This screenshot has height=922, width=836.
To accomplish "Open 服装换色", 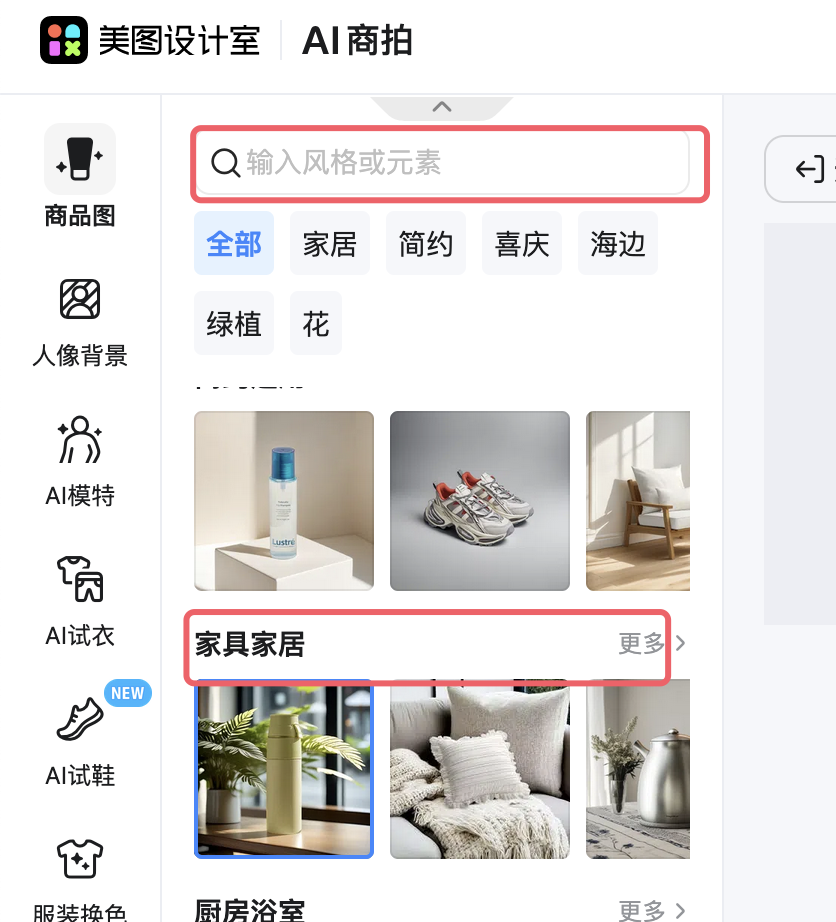I will click(x=80, y=880).
